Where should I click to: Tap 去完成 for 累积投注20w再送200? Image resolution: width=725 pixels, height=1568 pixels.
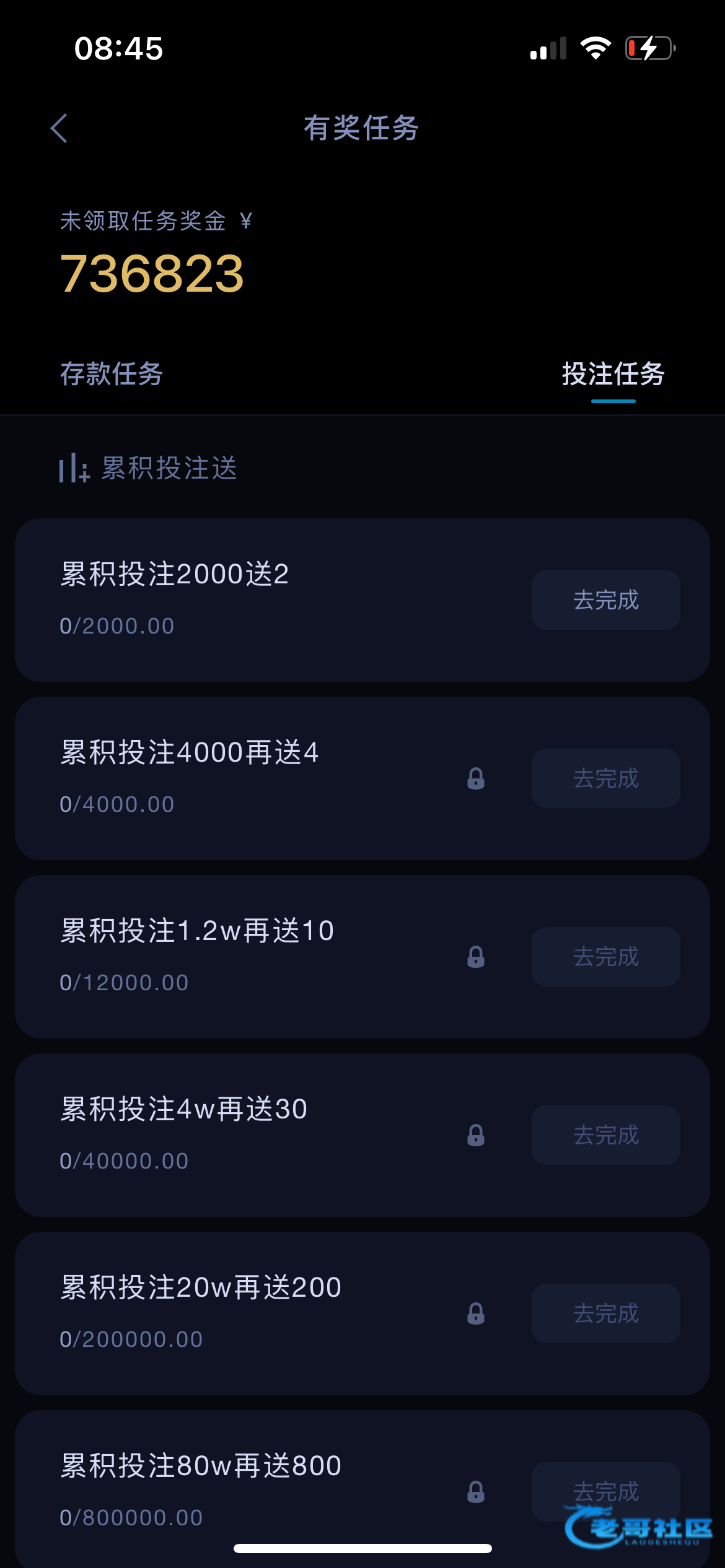605,1313
